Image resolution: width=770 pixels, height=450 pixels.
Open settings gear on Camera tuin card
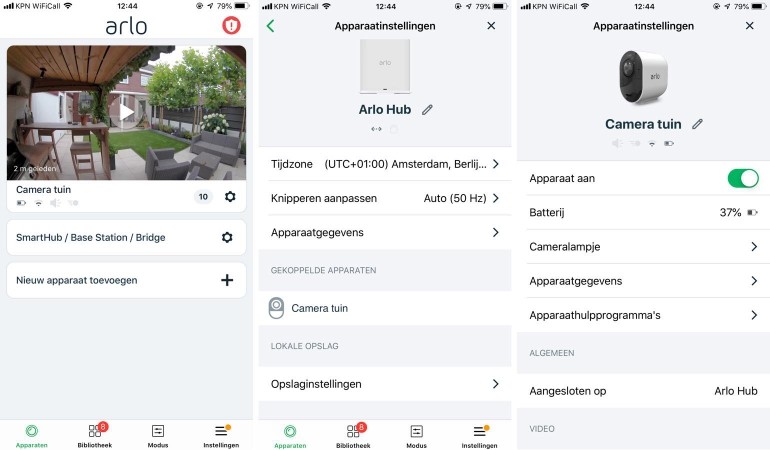click(x=230, y=197)
